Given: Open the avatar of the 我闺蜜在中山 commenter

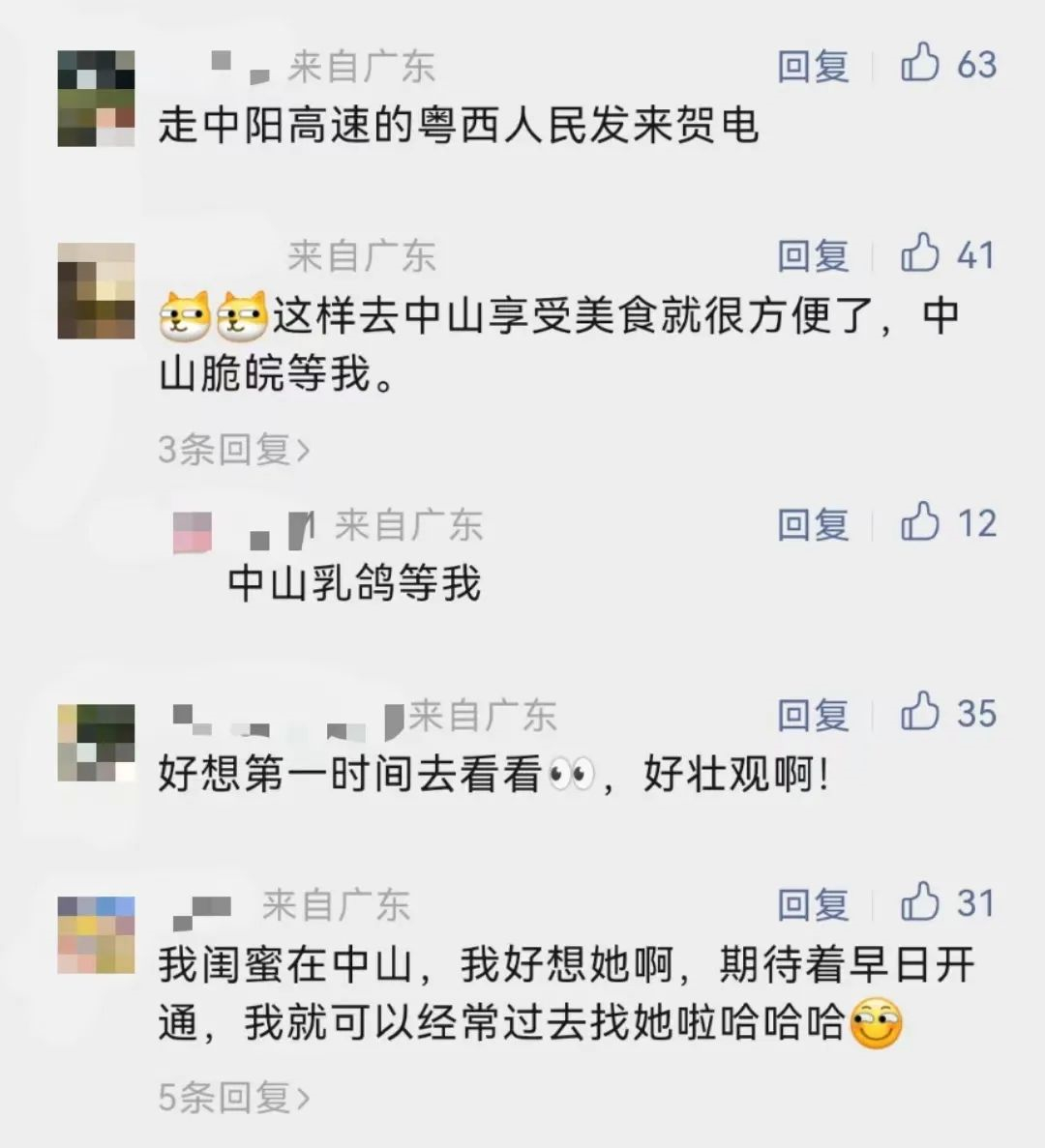Looking at the screenshot, I should click(x=96, y=934).
